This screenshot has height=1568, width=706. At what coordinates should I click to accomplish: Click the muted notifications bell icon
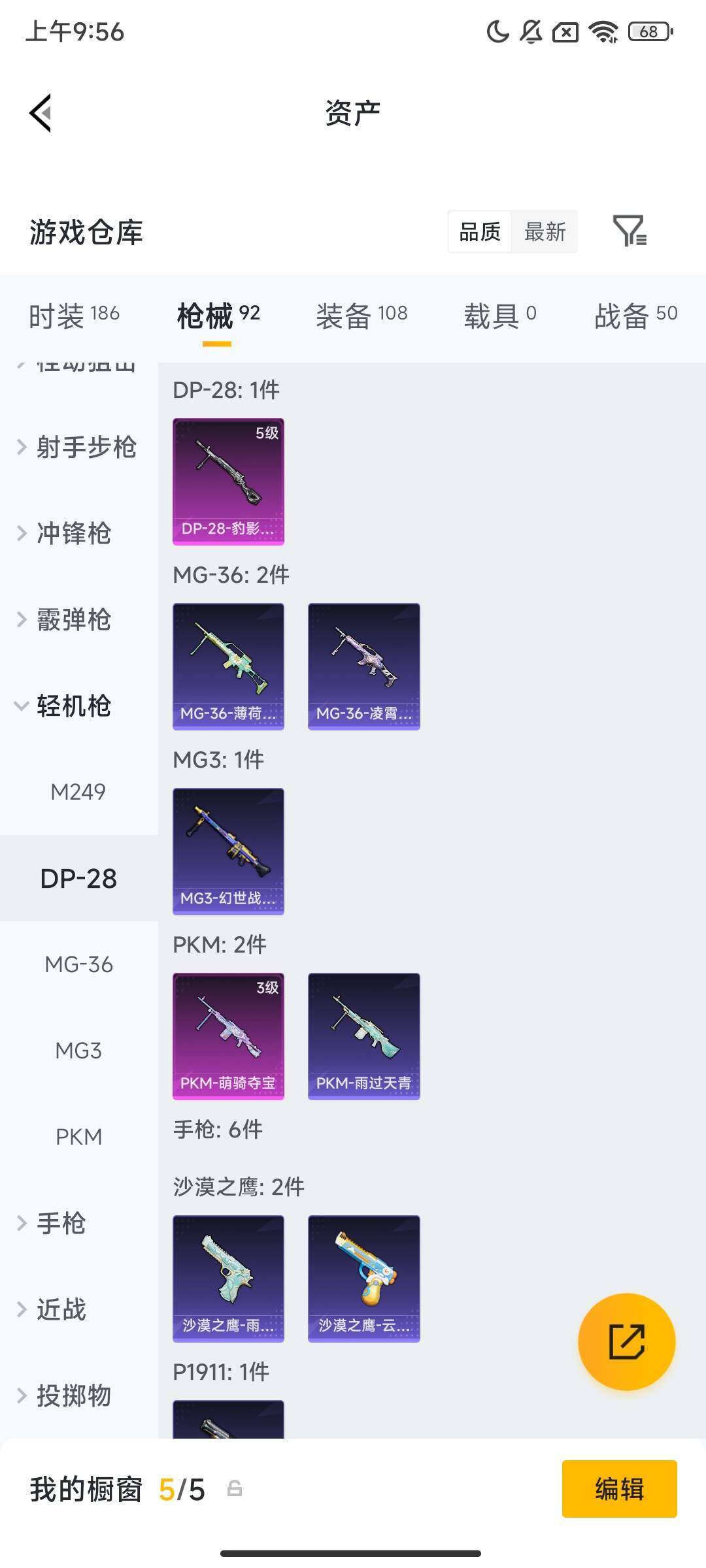[x=529, y=31]
